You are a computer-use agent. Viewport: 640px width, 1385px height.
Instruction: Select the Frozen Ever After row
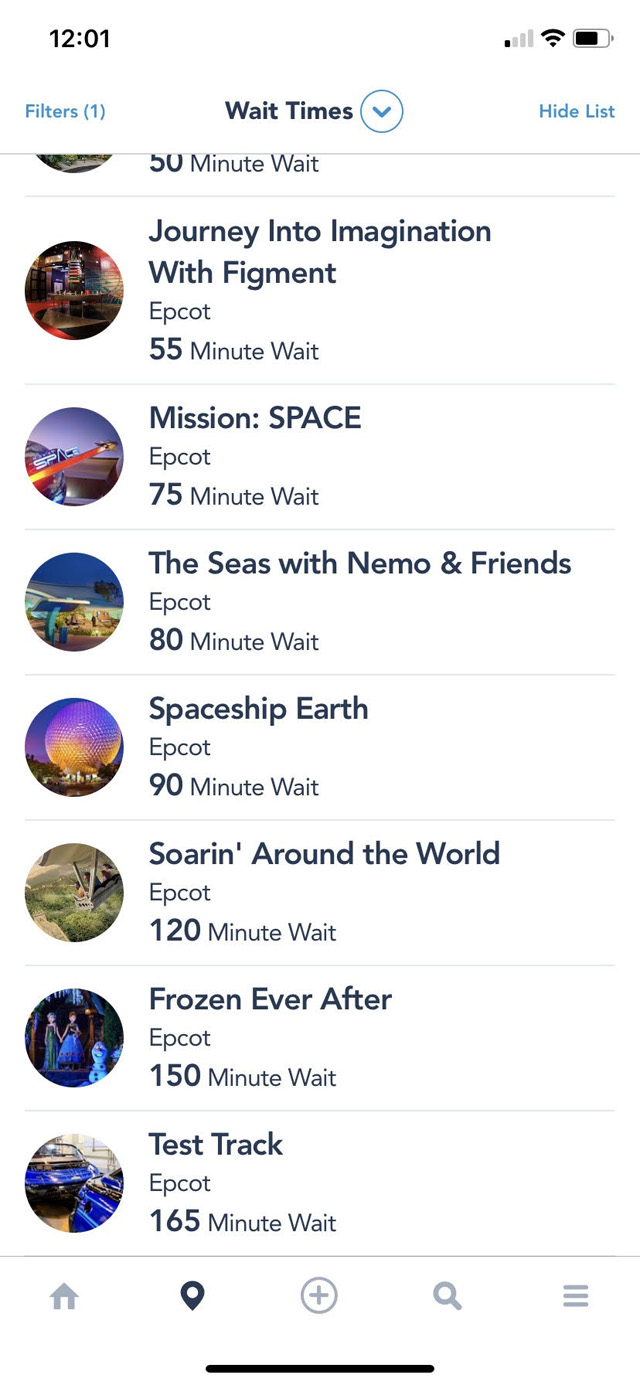pos(320,1038)
